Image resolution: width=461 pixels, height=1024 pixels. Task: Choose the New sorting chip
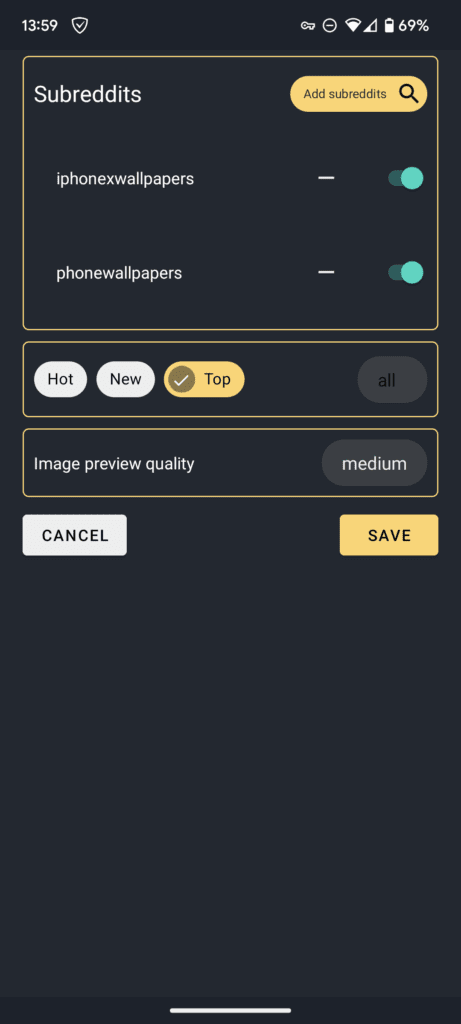(125, 379)
